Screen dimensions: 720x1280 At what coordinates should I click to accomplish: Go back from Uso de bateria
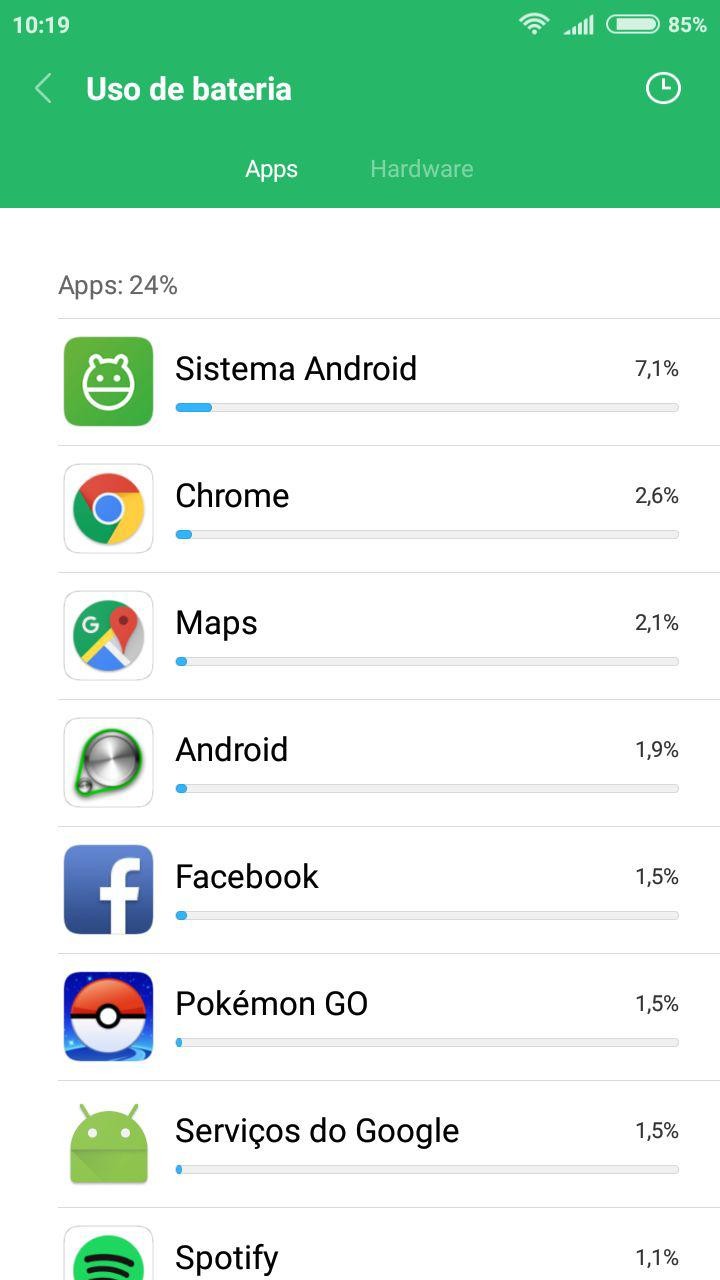coord(43,89)
